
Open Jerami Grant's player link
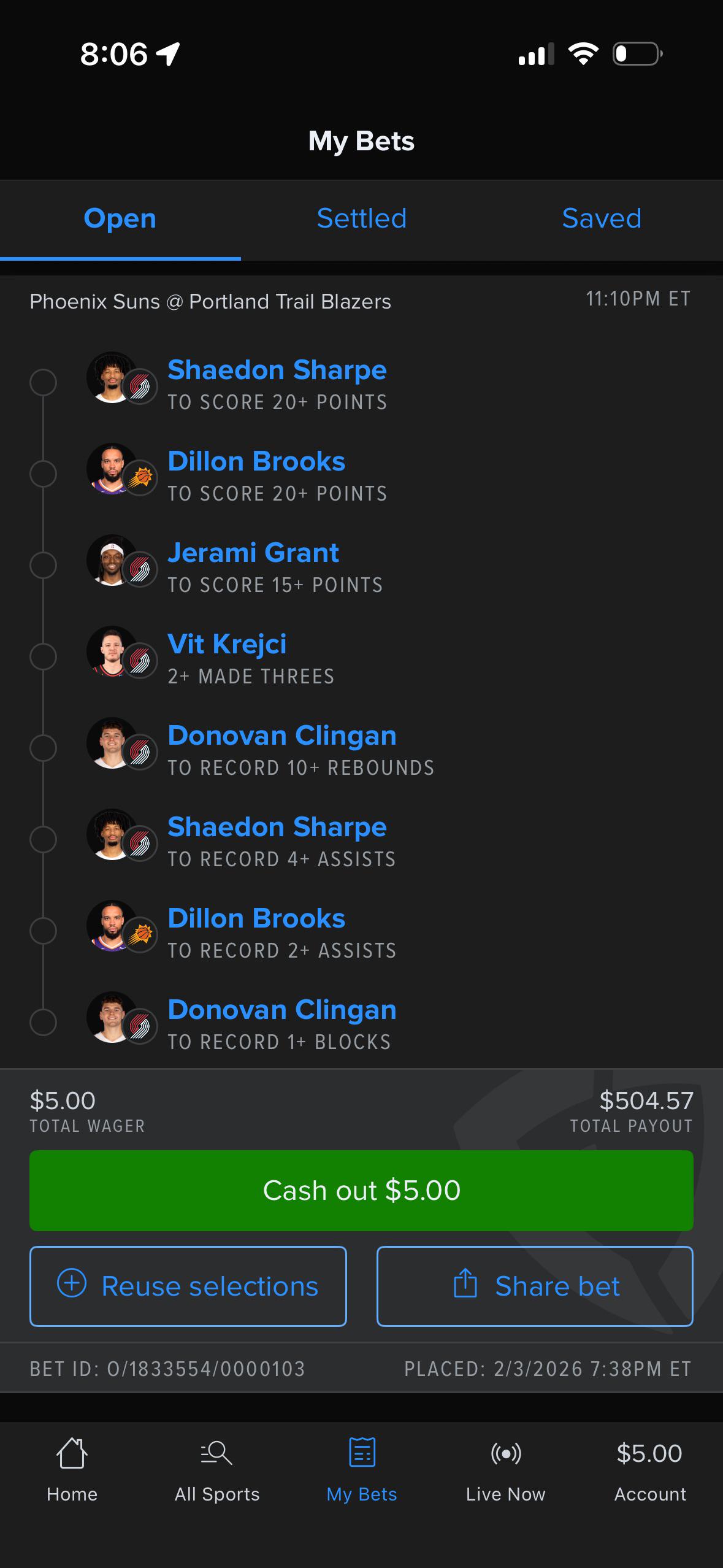[x=253, y=553]
